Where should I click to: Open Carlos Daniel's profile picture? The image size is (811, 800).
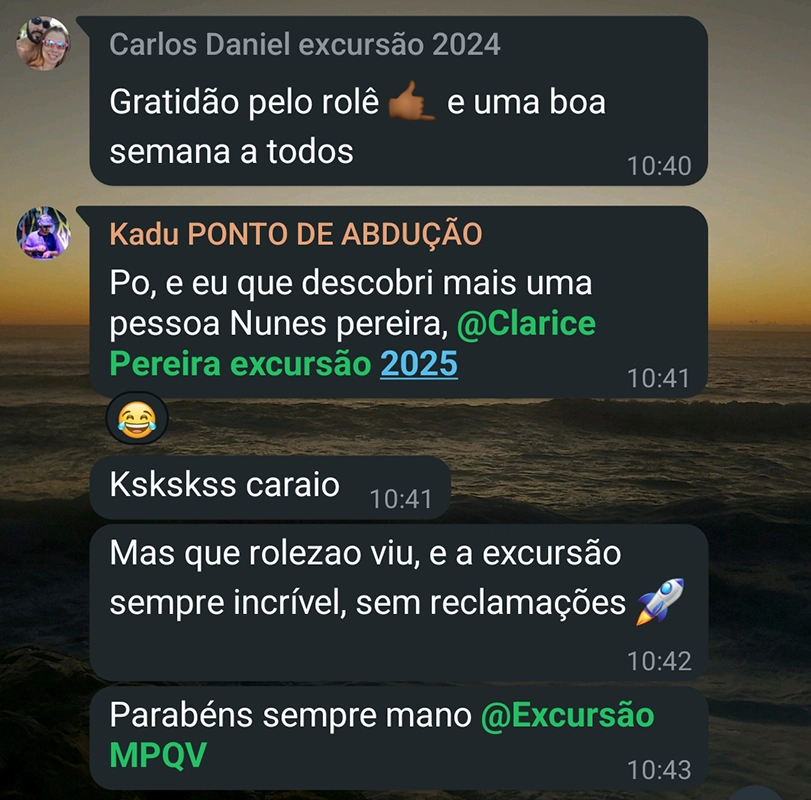point(43,43)
